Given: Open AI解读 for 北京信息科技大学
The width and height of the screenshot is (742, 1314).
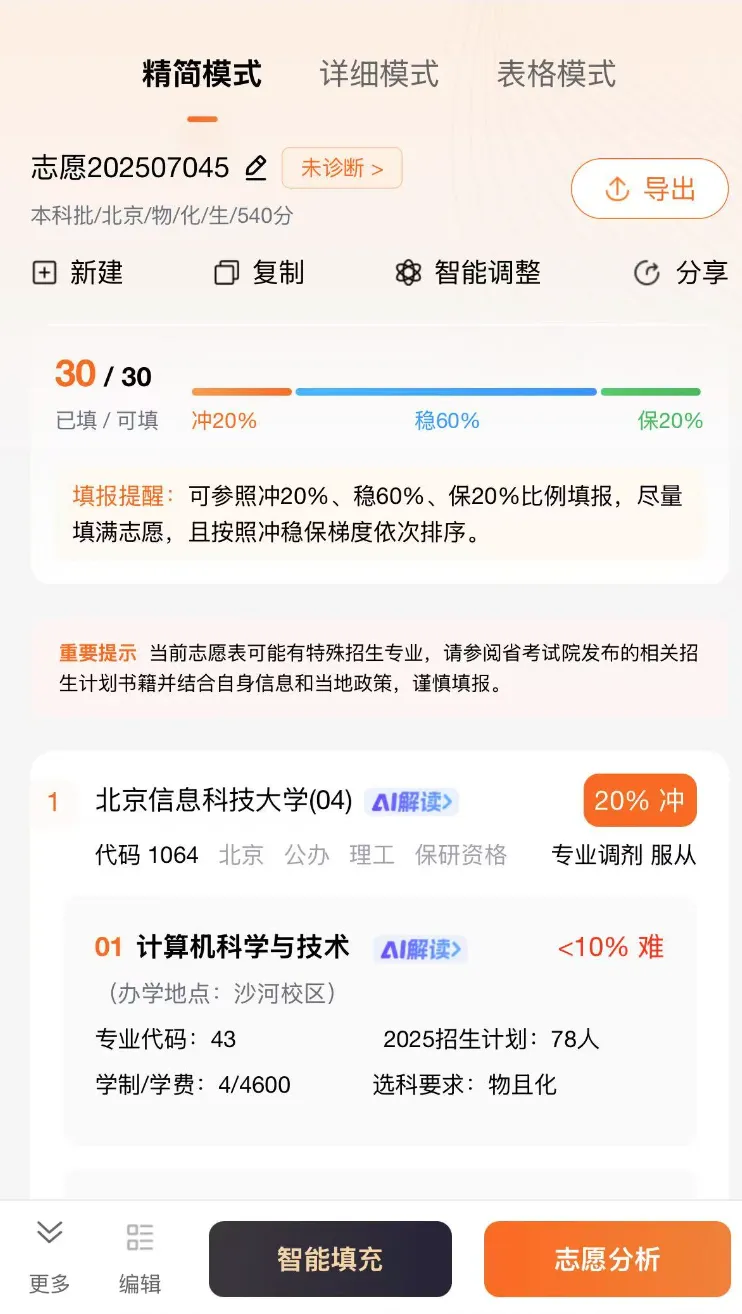Looking at the screenshot, I should tap(411, 801).
